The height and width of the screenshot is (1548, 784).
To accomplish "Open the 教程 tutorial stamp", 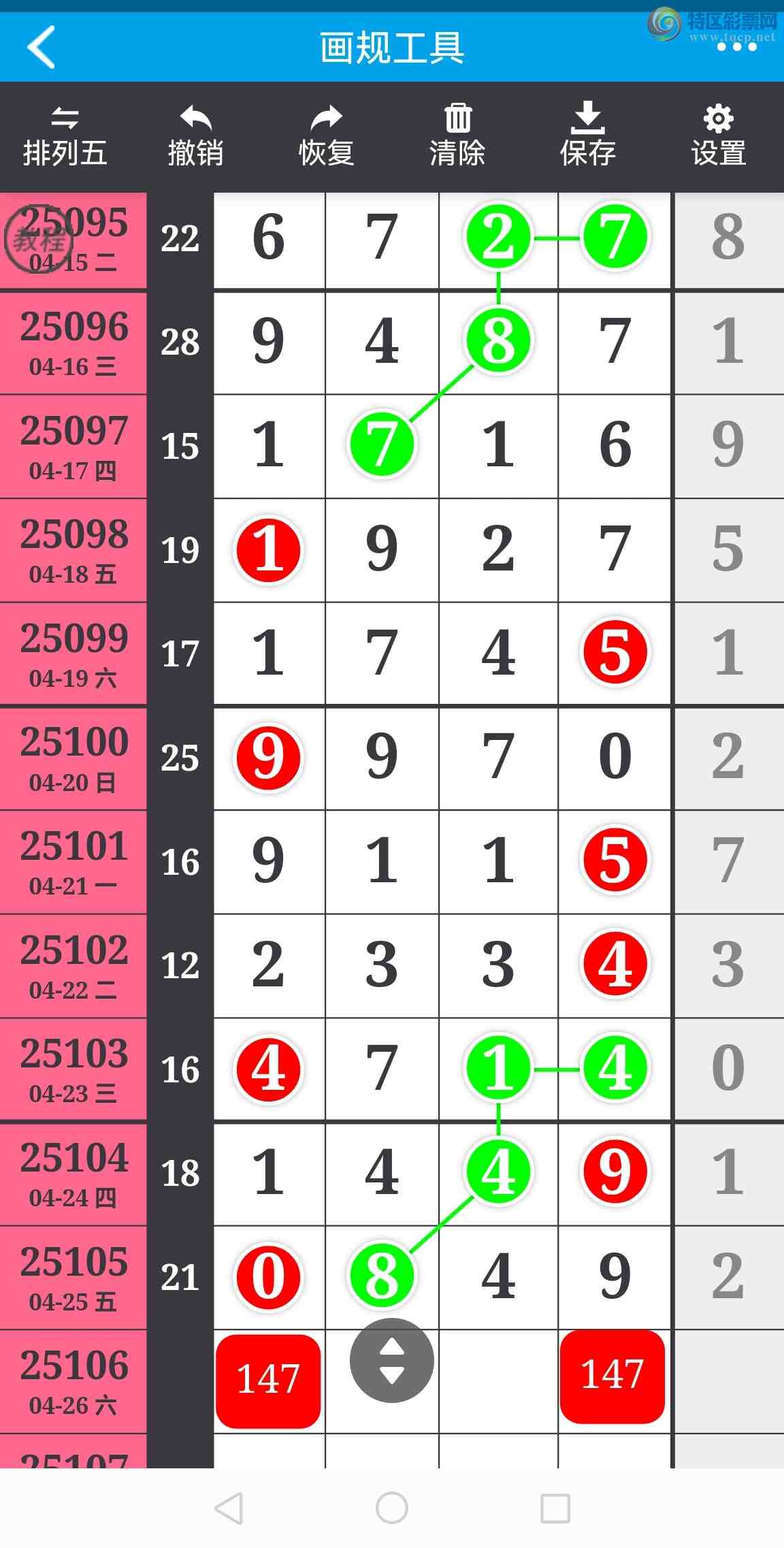I will click(x=38, y=240).
